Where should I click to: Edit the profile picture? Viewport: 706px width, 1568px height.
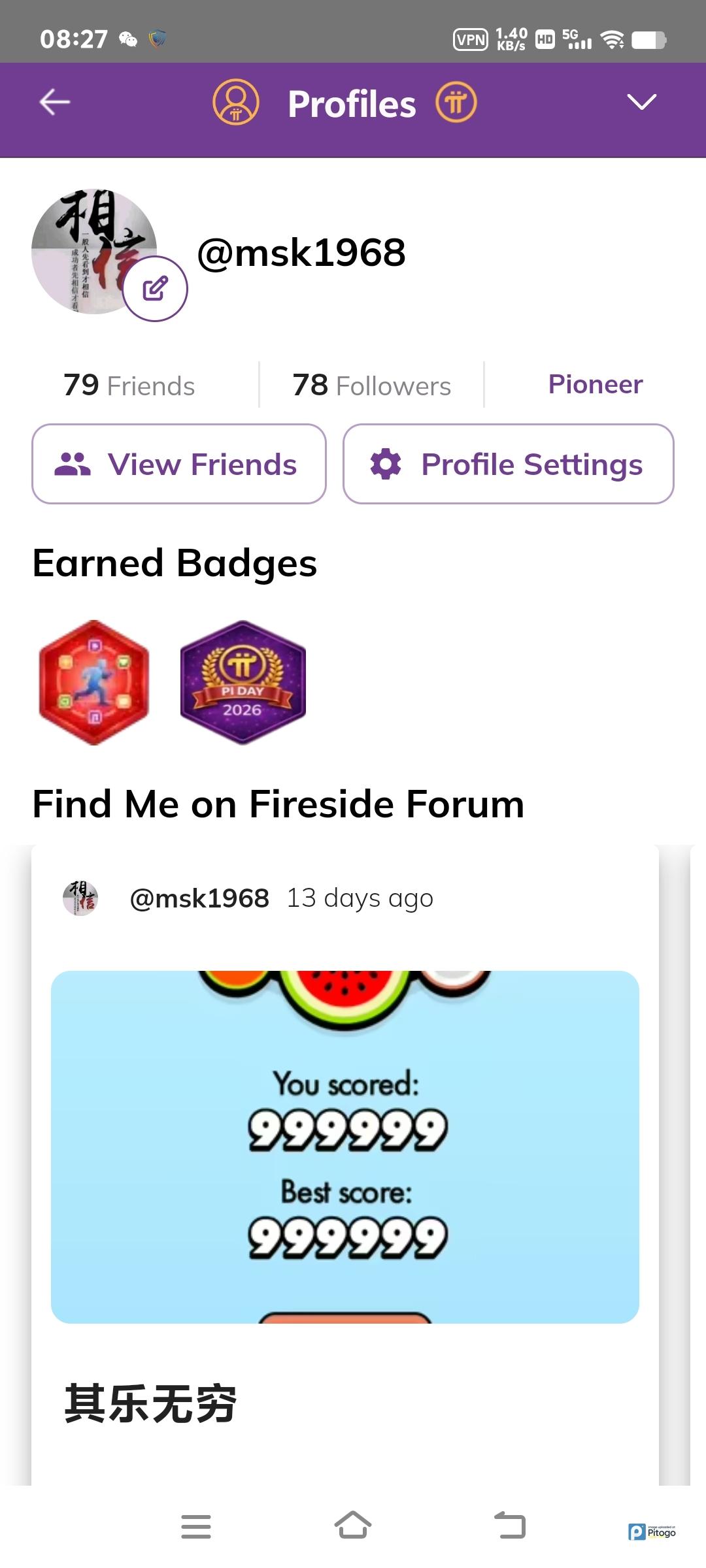click(x=156, y=289)
